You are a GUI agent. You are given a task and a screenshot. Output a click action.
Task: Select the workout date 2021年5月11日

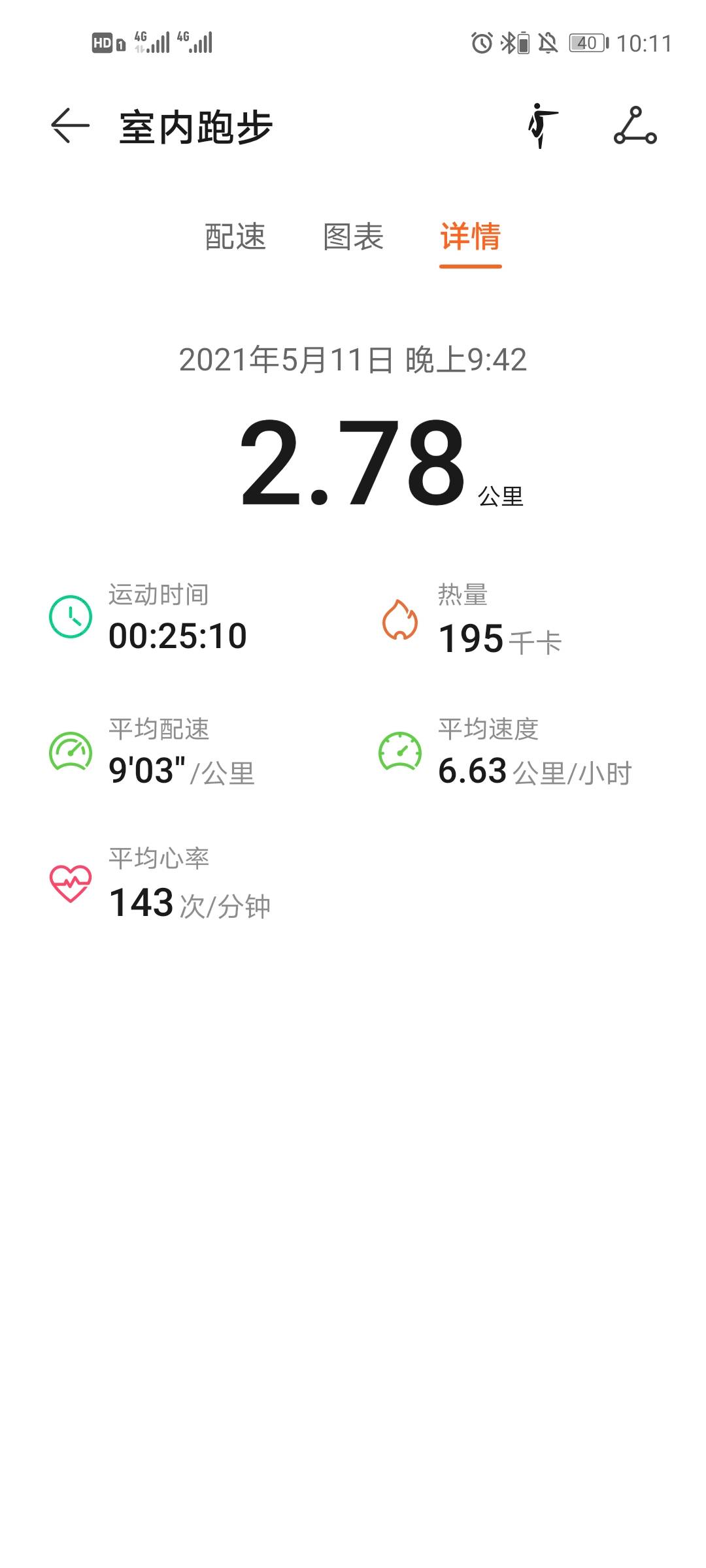[353, 358]
